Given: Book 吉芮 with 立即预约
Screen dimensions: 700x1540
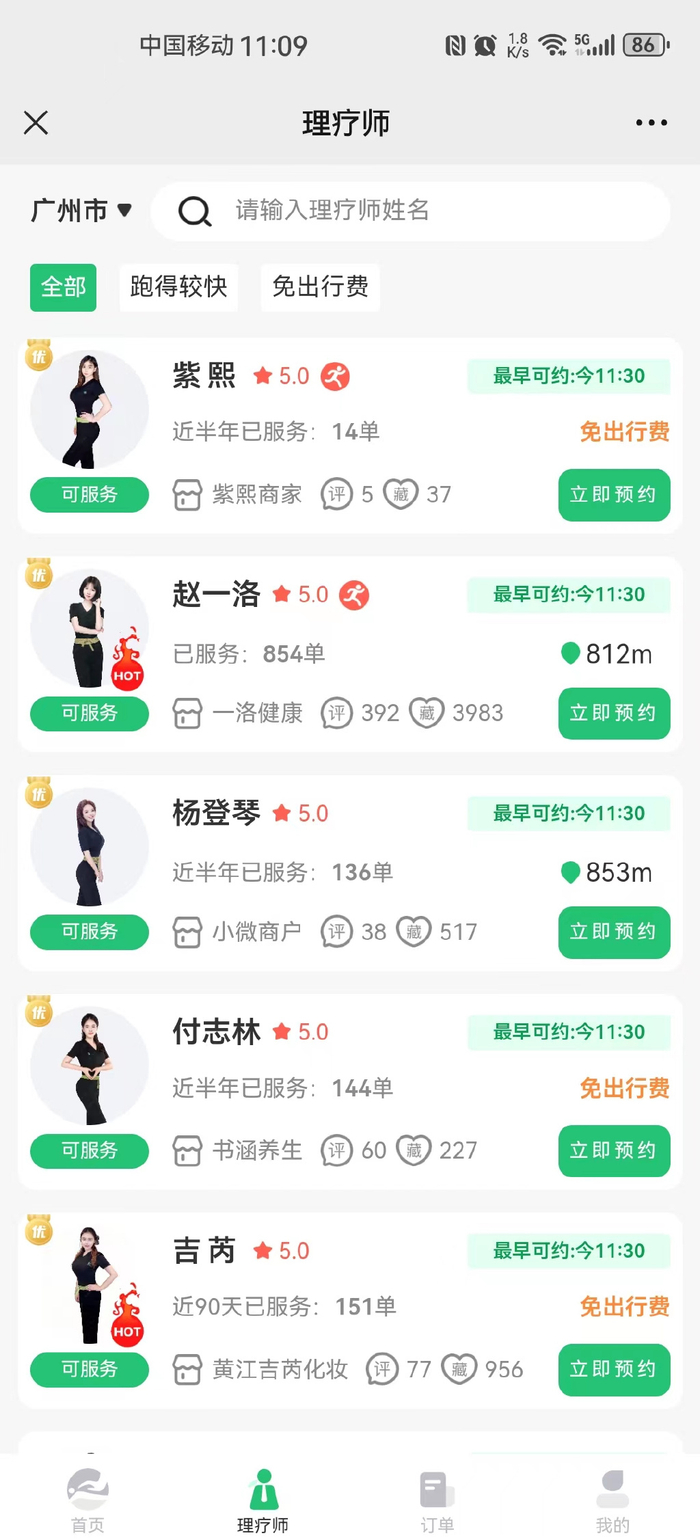Looking at the screenshot, I should click(614, 1369).
